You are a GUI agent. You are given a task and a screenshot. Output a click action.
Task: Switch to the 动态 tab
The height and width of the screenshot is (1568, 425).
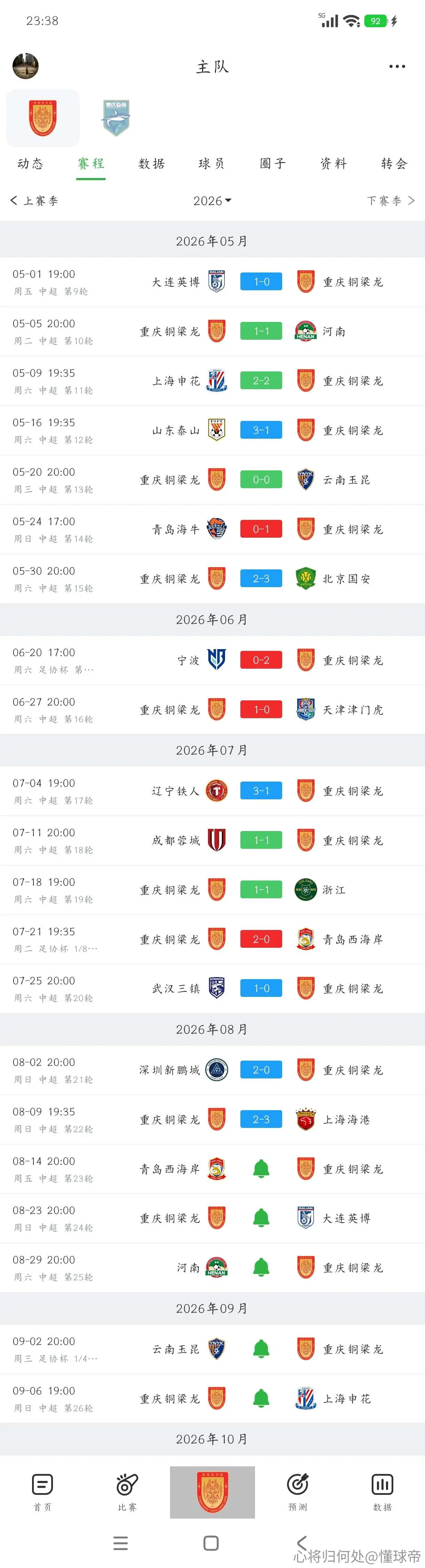pos(30,163)
